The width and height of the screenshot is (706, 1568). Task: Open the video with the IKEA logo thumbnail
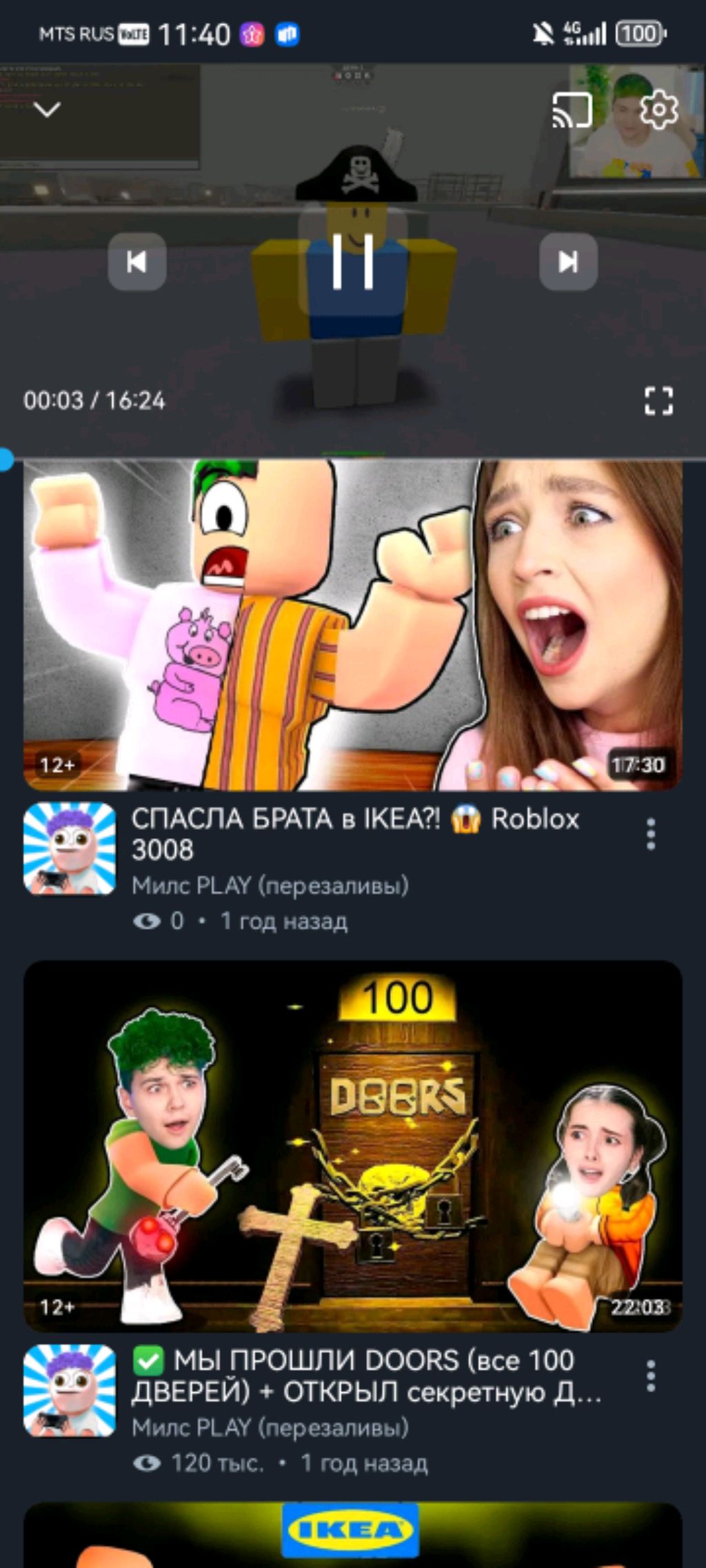pyautogui.click(x=352, y=1534)
